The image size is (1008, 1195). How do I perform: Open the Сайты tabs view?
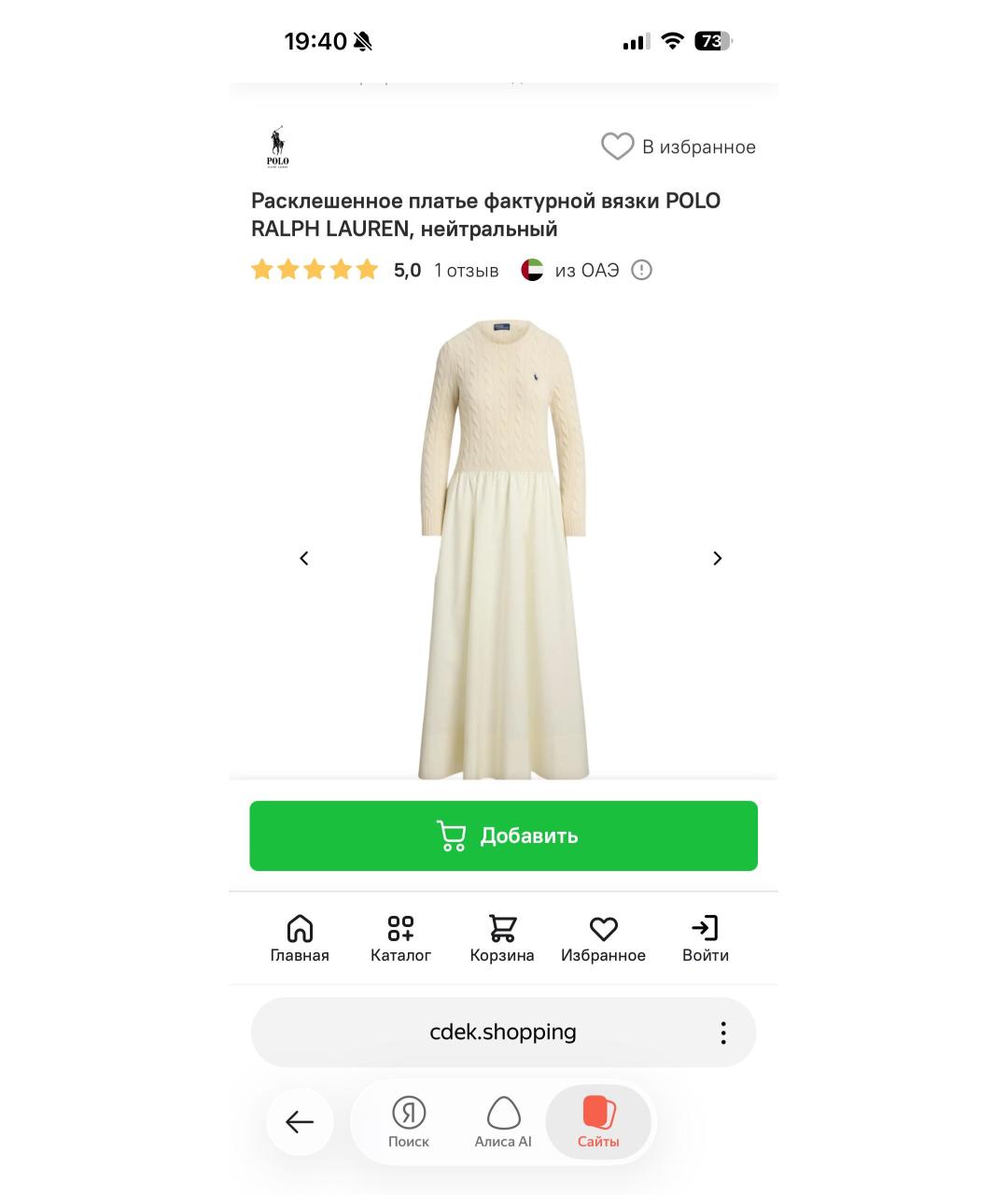(598, 1121)
